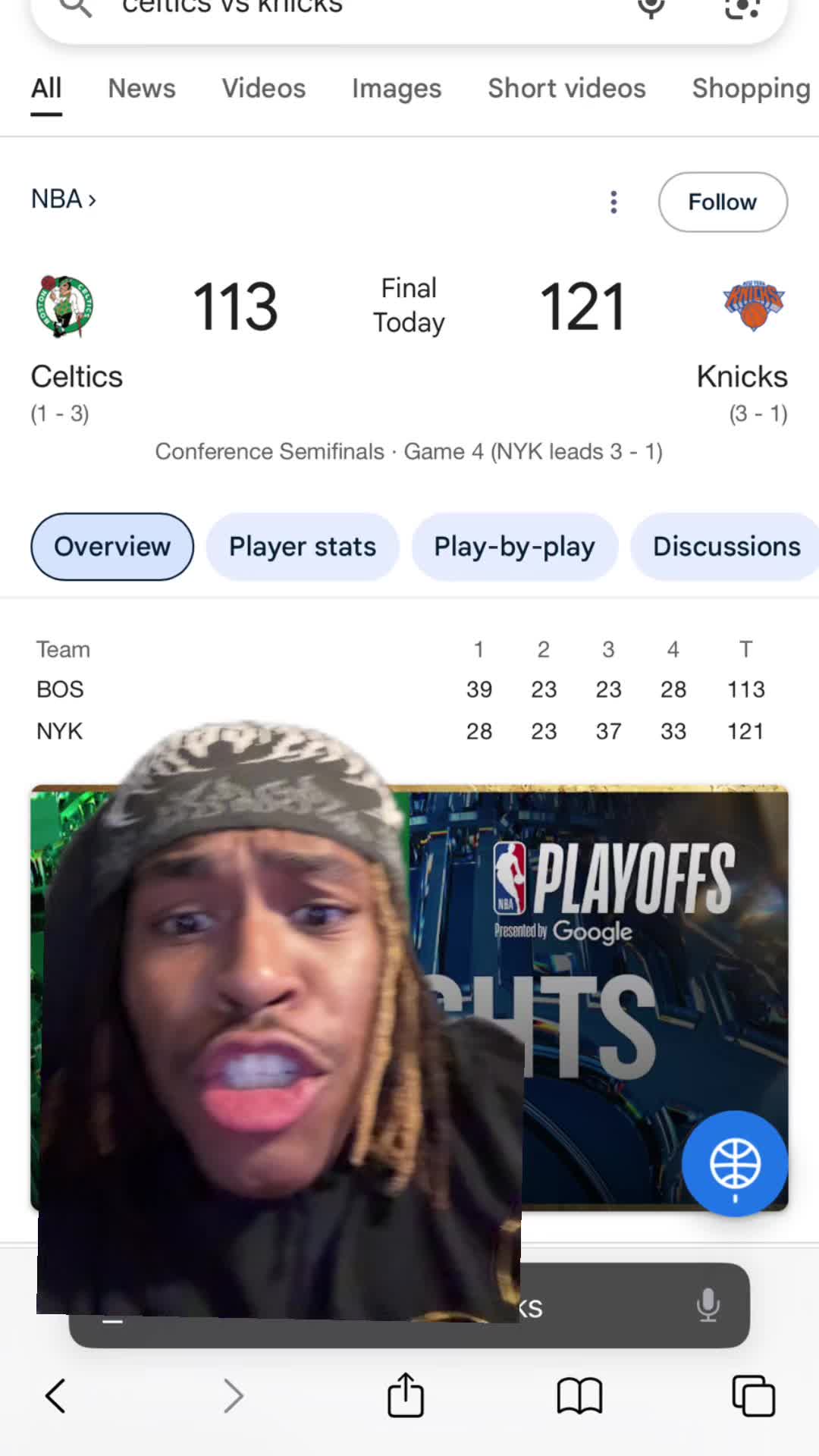Image resolution: width=819 pixels, height=1456 pixels.
Task: Open the Play-by-play chip
Action: (x=514, y=547)
